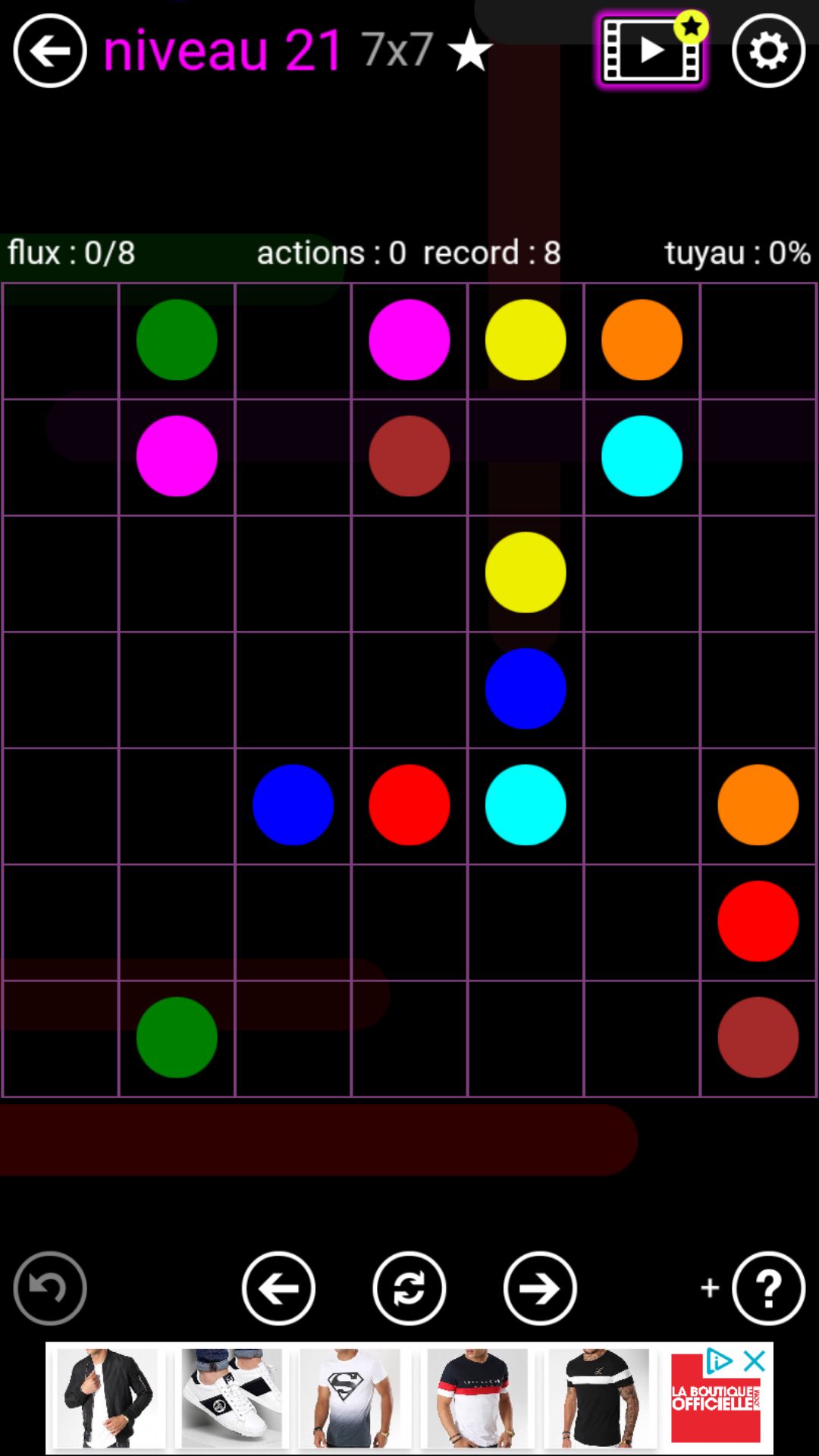The image size is (819, 1456).
Task: Go to the previous level
Action: 278,1288
